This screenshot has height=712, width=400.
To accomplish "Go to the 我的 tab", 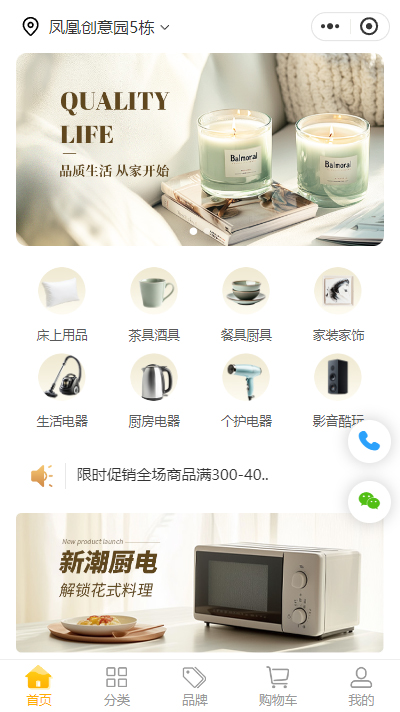I will coord(361,687).
